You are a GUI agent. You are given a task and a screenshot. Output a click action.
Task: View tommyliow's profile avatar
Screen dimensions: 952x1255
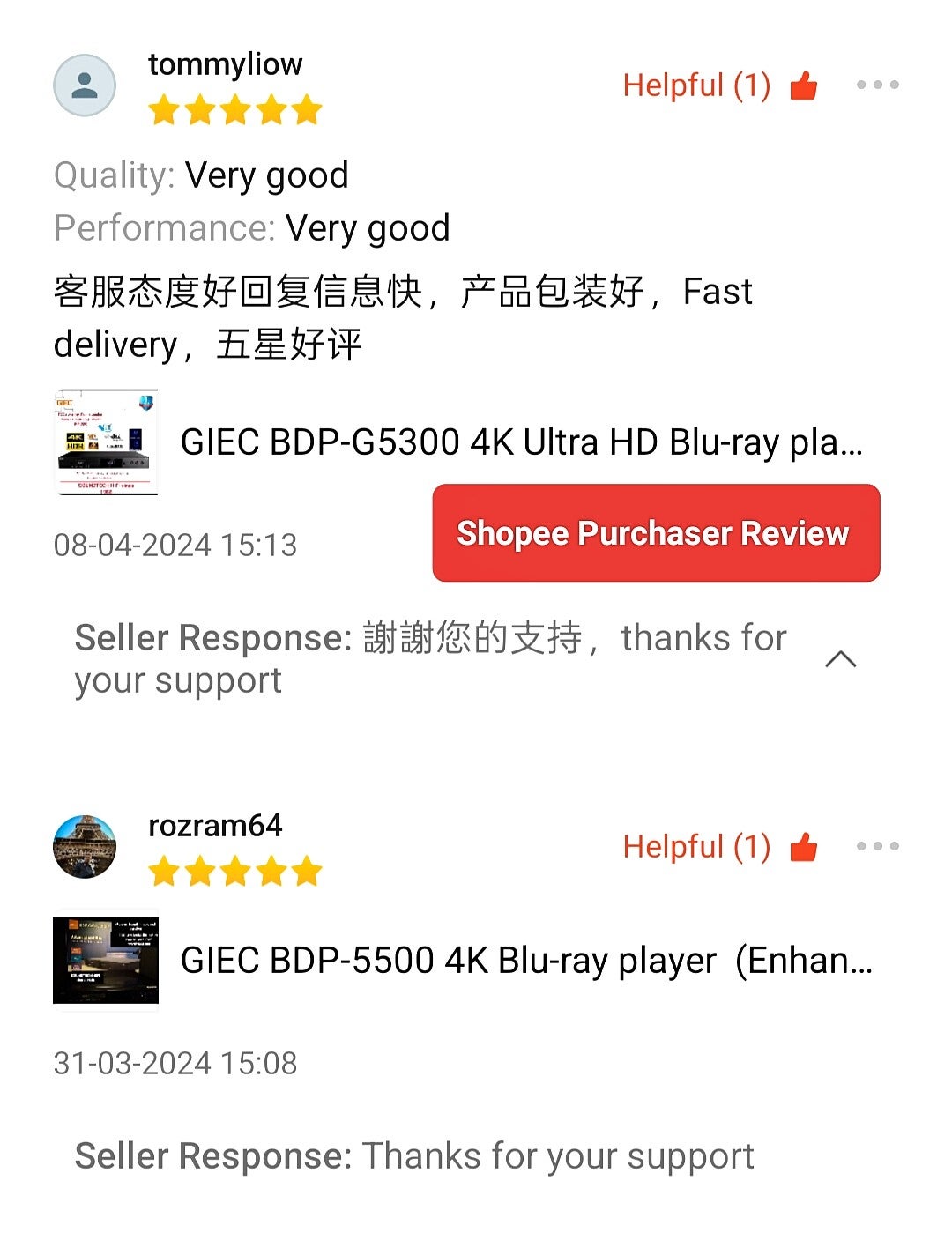[85, 85]
